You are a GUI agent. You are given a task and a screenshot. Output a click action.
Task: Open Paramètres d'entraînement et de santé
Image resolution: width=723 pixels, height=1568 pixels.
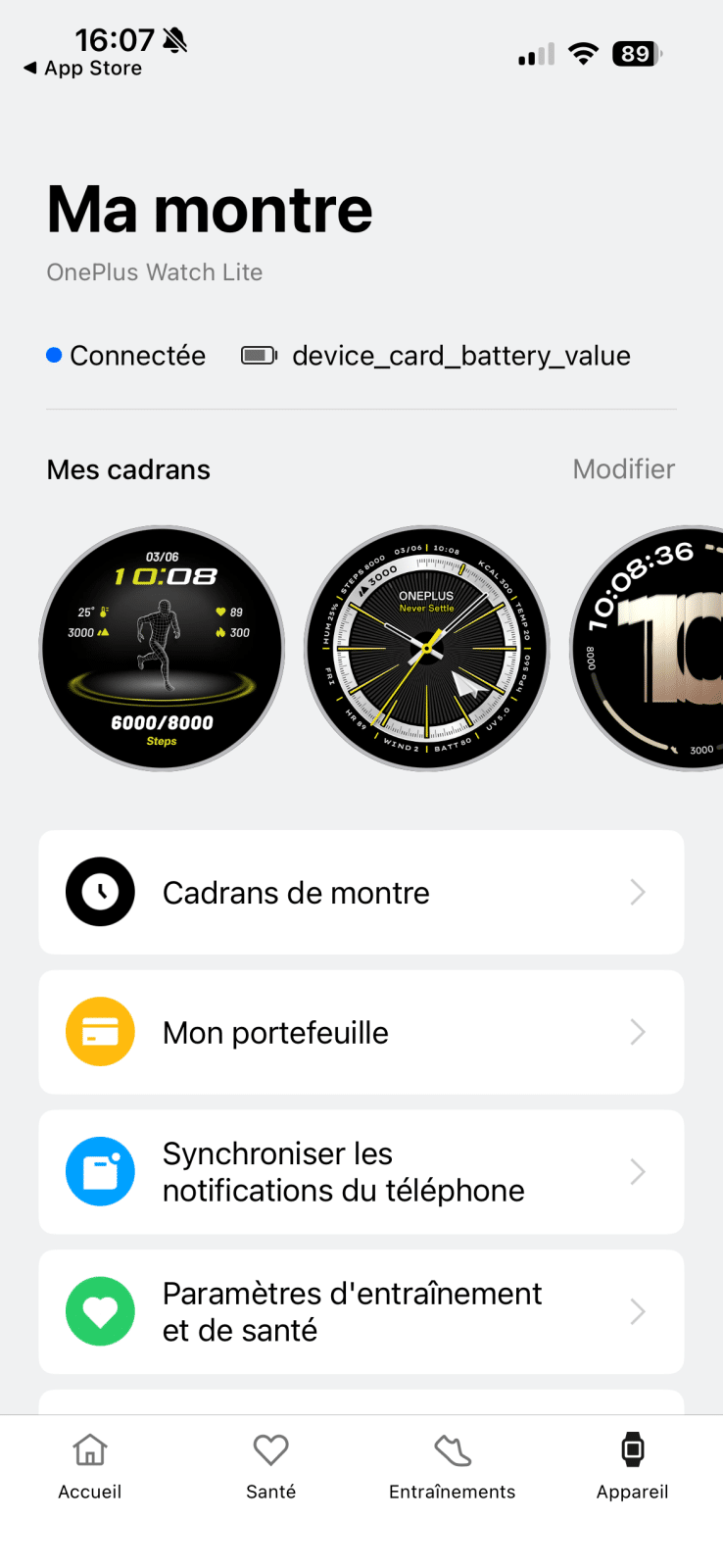click(361, 1311)
